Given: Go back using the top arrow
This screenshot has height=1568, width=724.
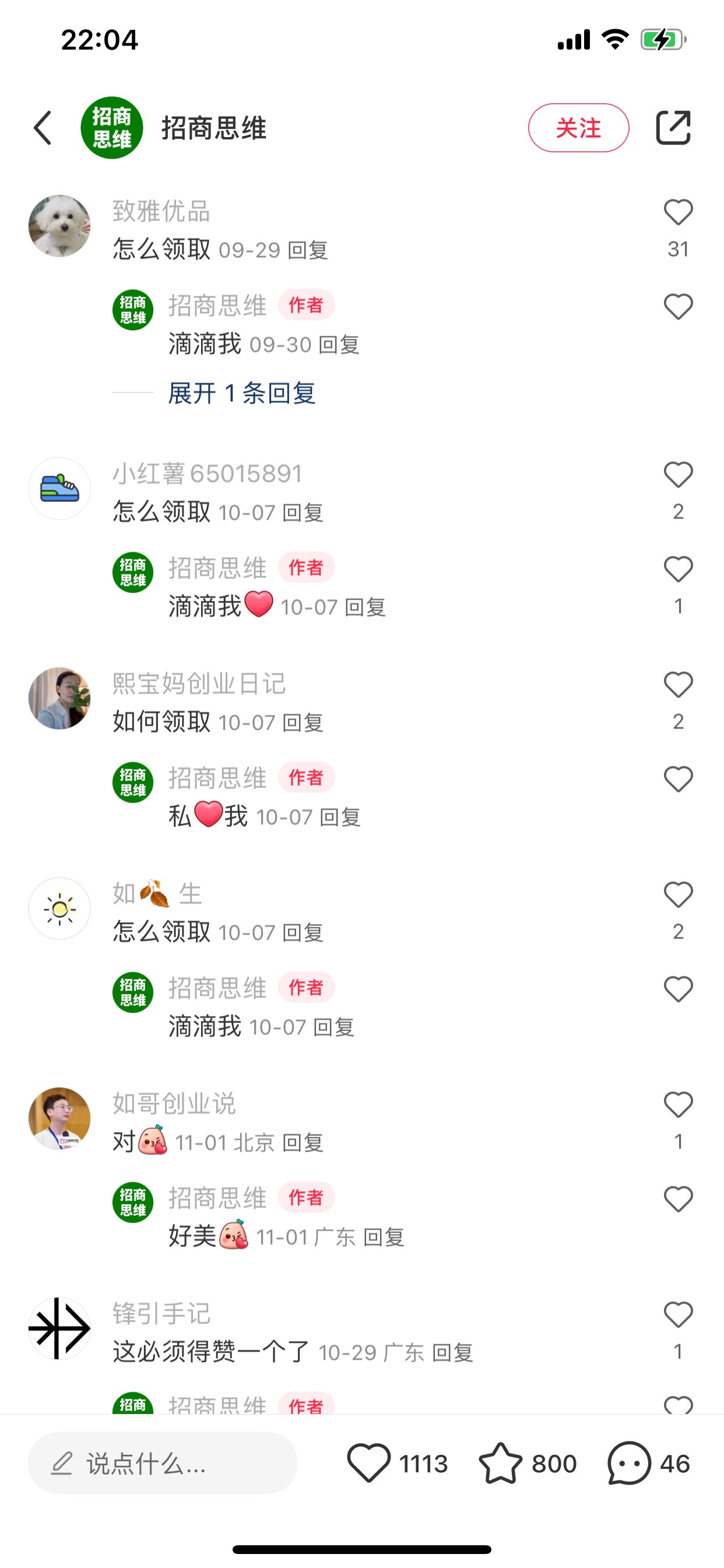Looking at the screenshot, I should pos(43,128).
